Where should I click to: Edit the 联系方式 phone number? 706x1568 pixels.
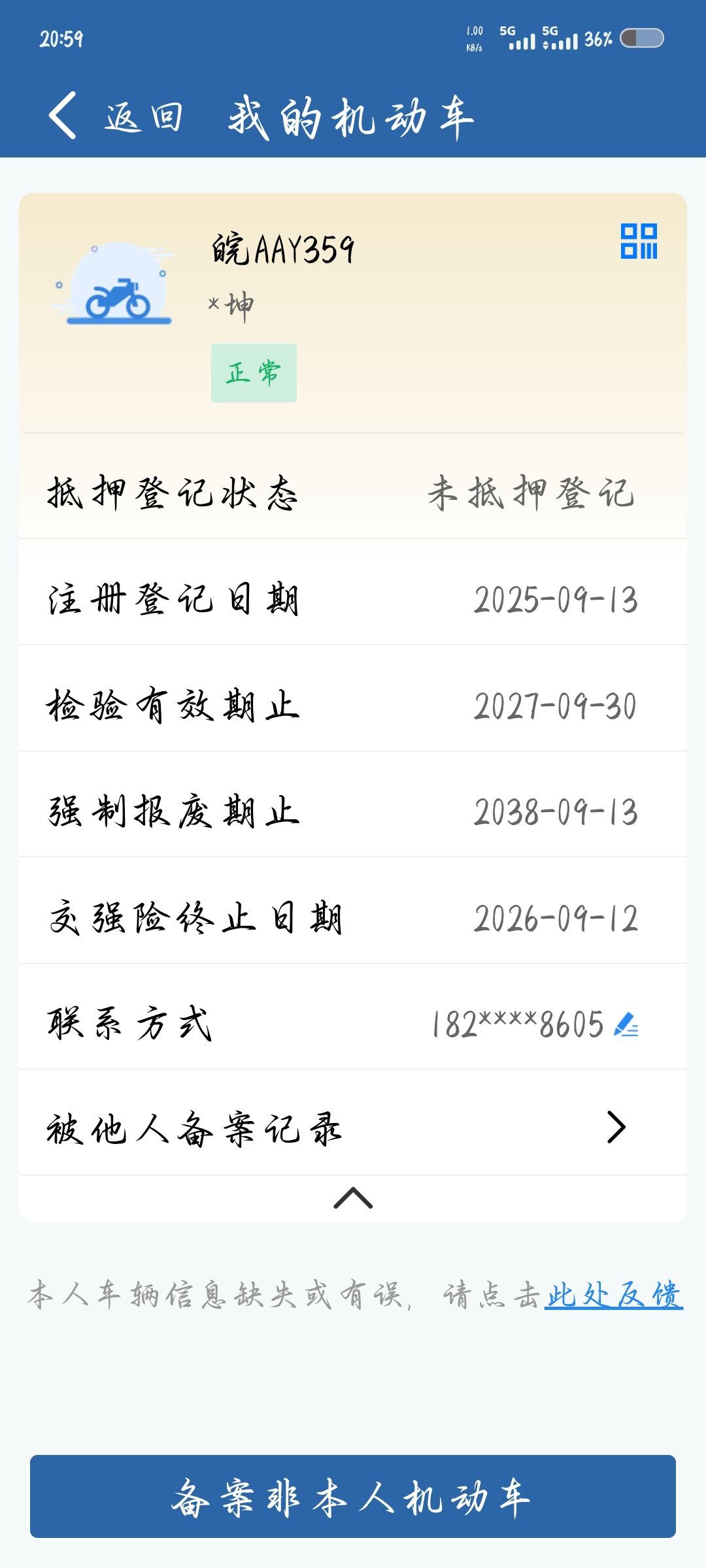point(626,1024)
